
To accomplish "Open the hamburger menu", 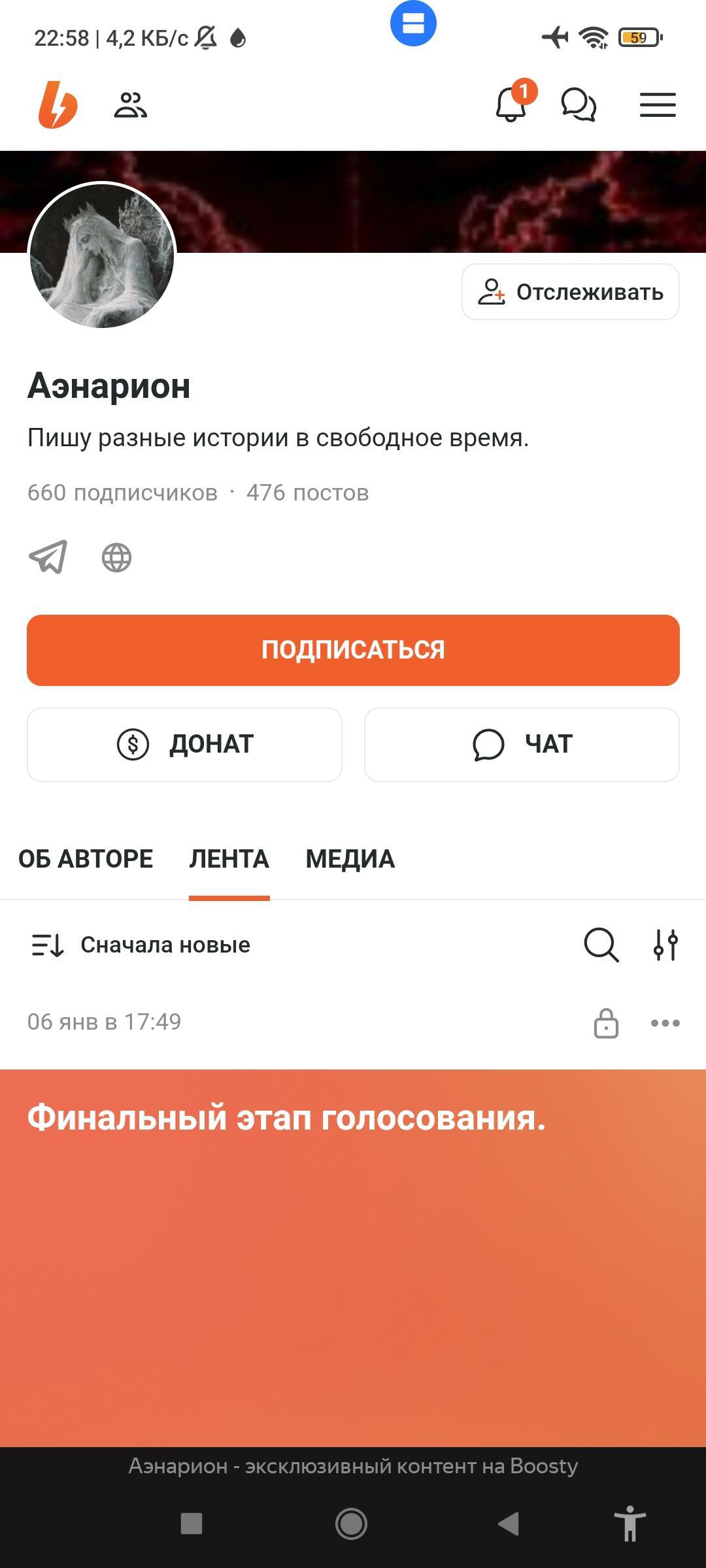I will point(658,105).
